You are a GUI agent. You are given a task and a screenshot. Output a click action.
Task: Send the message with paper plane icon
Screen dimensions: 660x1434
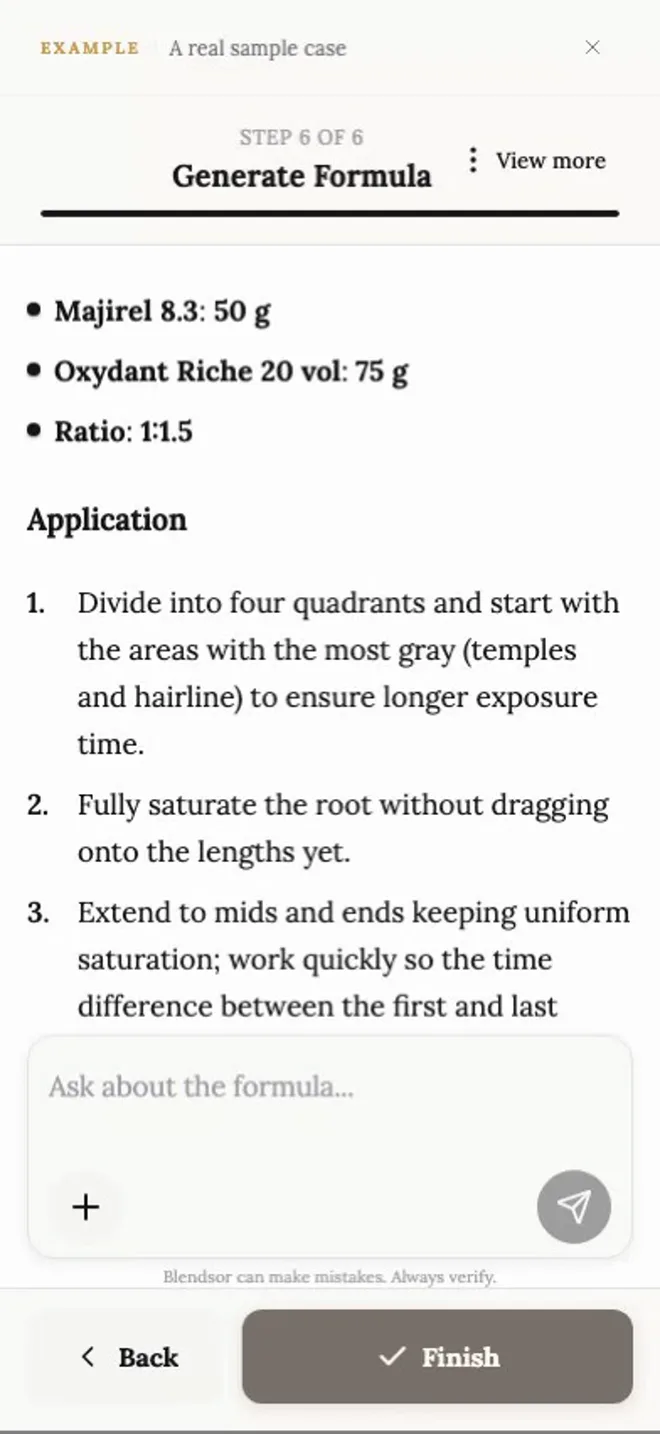tap(574, 1207)
